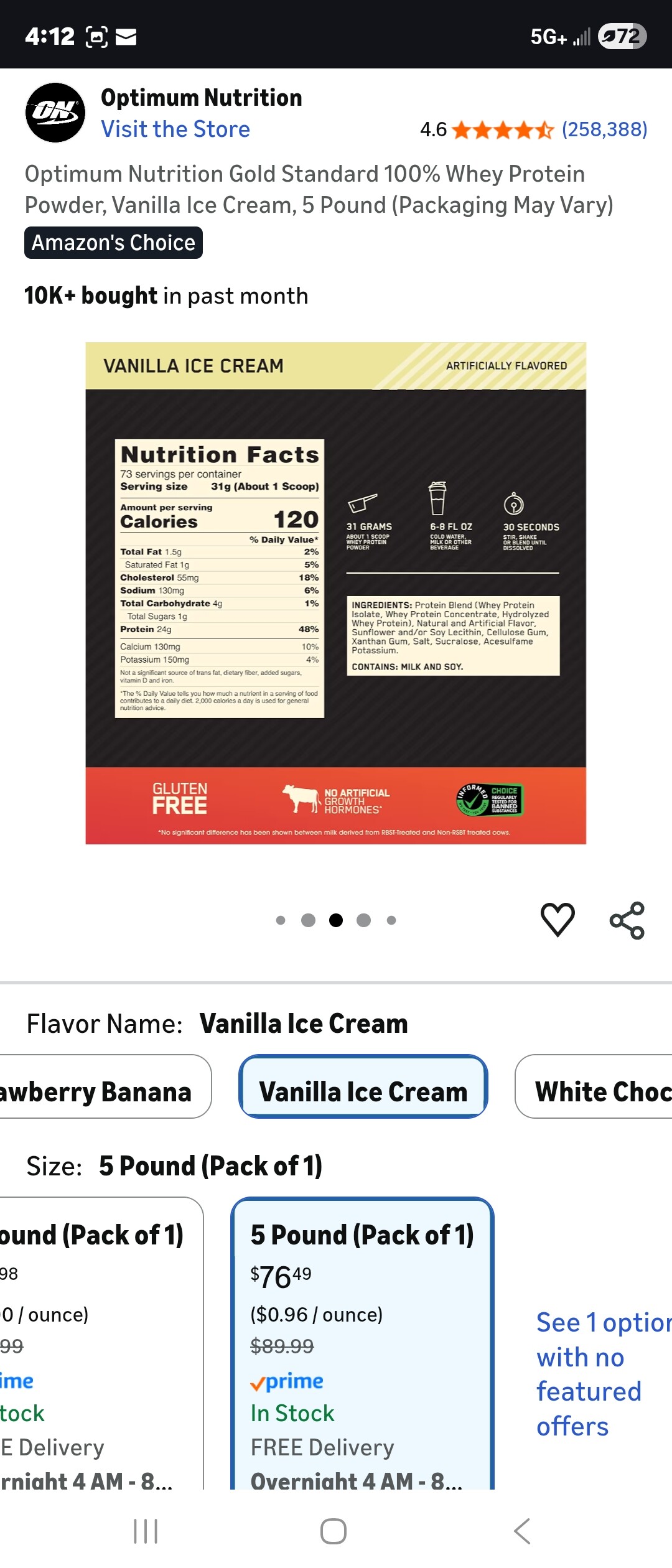
Task: Go to the phone home screen
Action: click(334, 1531)
